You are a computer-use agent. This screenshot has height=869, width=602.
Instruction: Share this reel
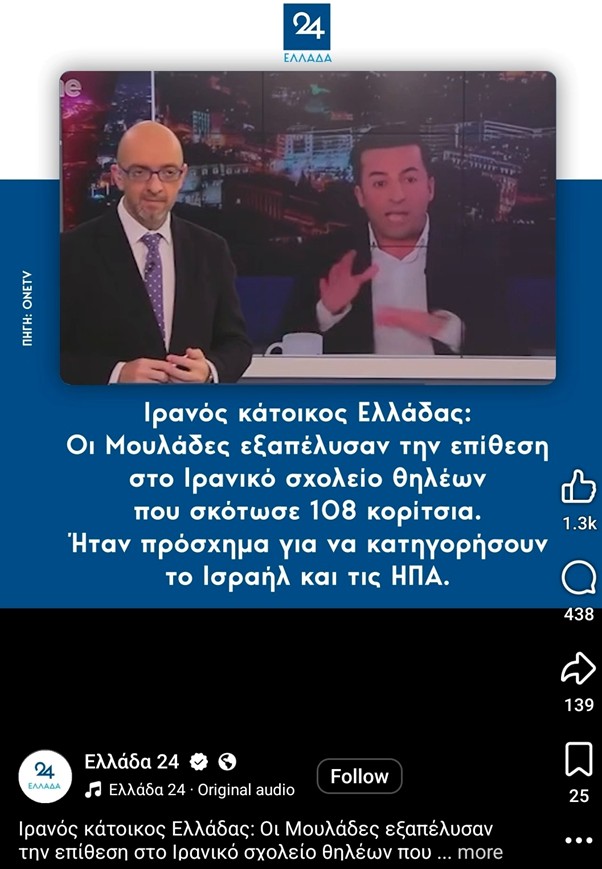578,669
